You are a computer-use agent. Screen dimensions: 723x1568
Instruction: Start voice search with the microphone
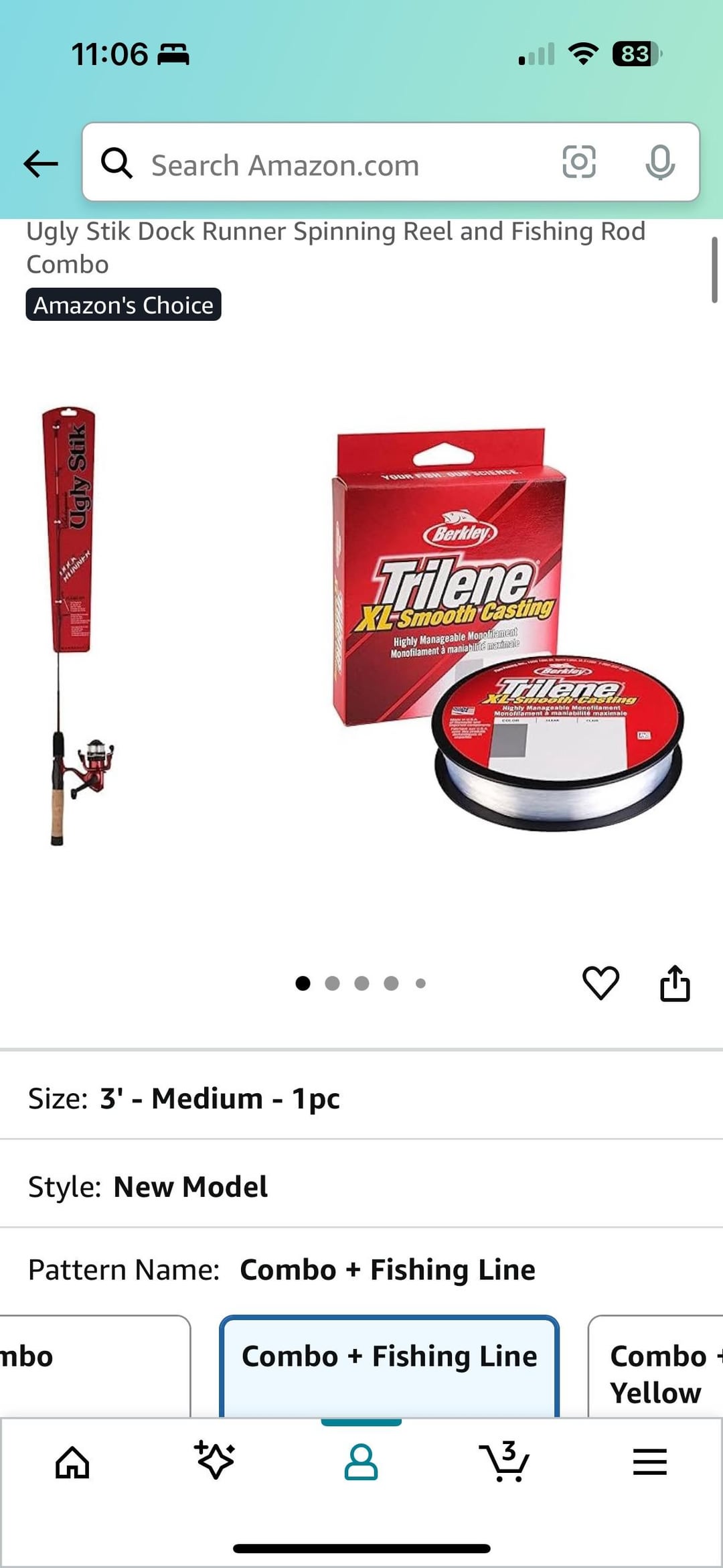coord(659,163)
